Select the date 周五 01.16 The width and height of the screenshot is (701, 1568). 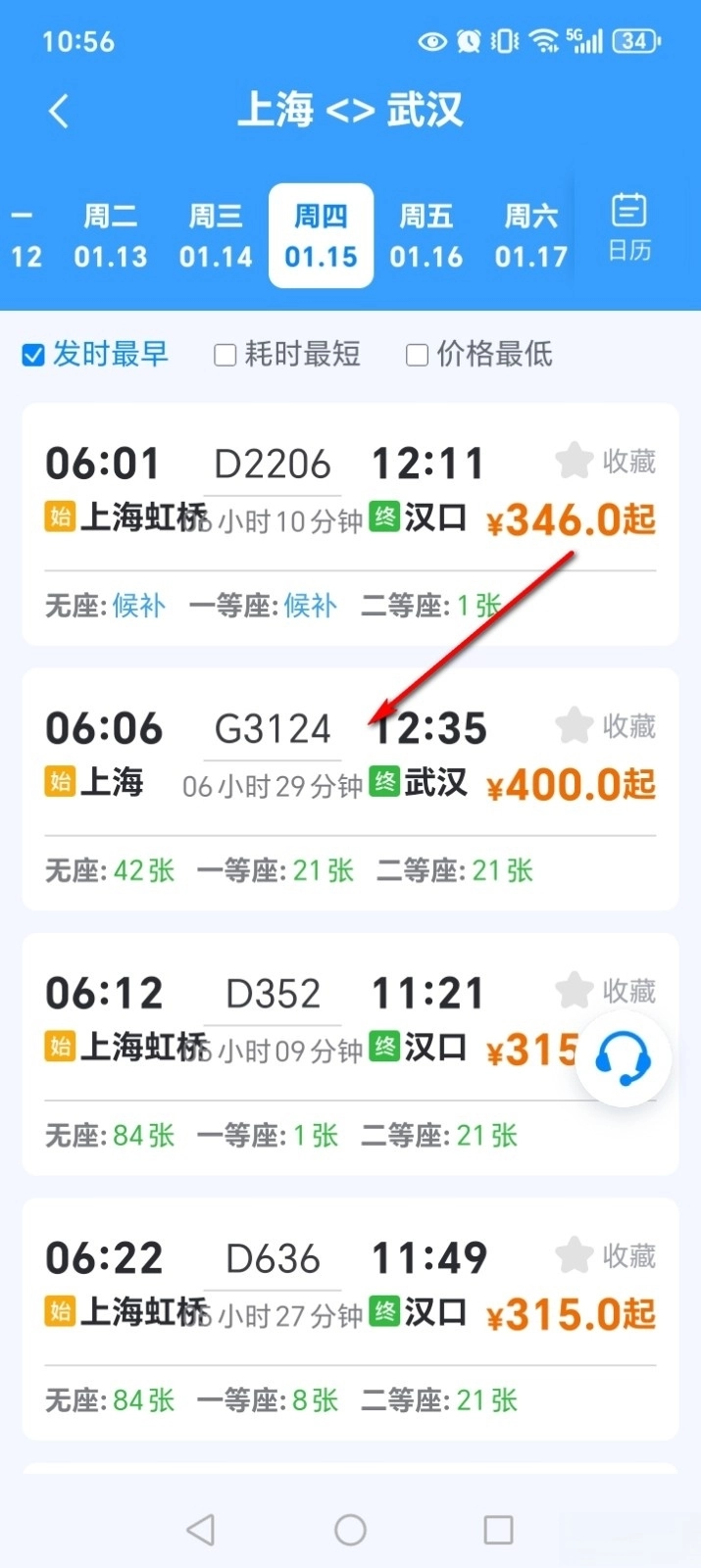click(x=426, y=236)
